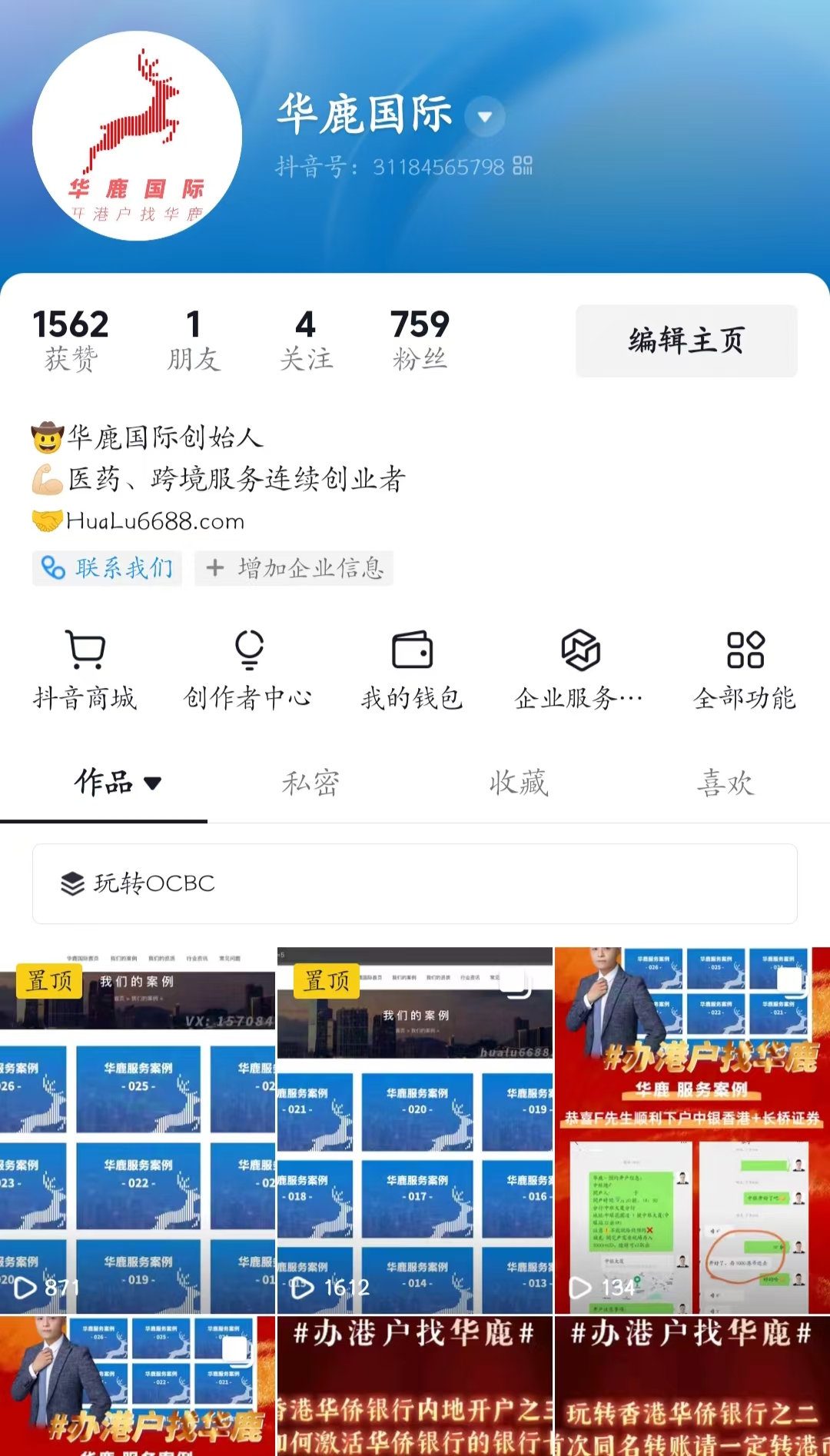Open the profile avatar picture
The width and height of the screenshot is (830, 1456).
click(x=137, y=136)
